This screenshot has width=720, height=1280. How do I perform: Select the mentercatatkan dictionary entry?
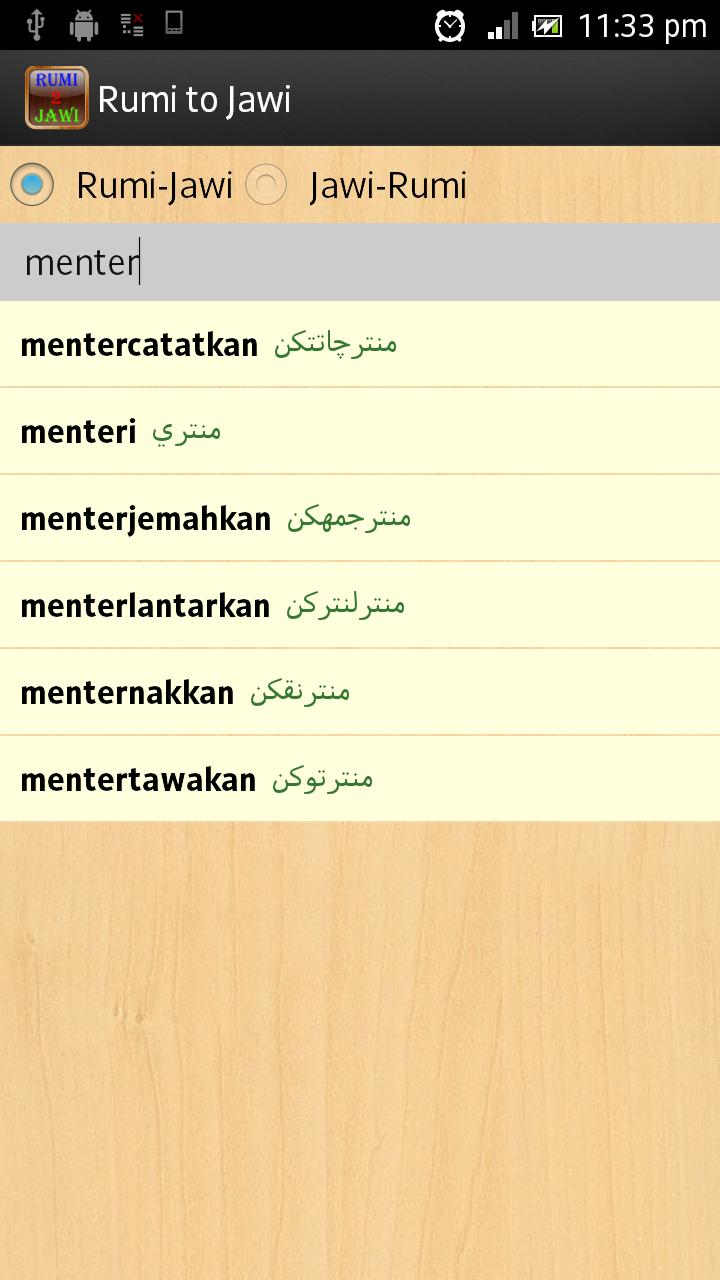pos(360,343)
